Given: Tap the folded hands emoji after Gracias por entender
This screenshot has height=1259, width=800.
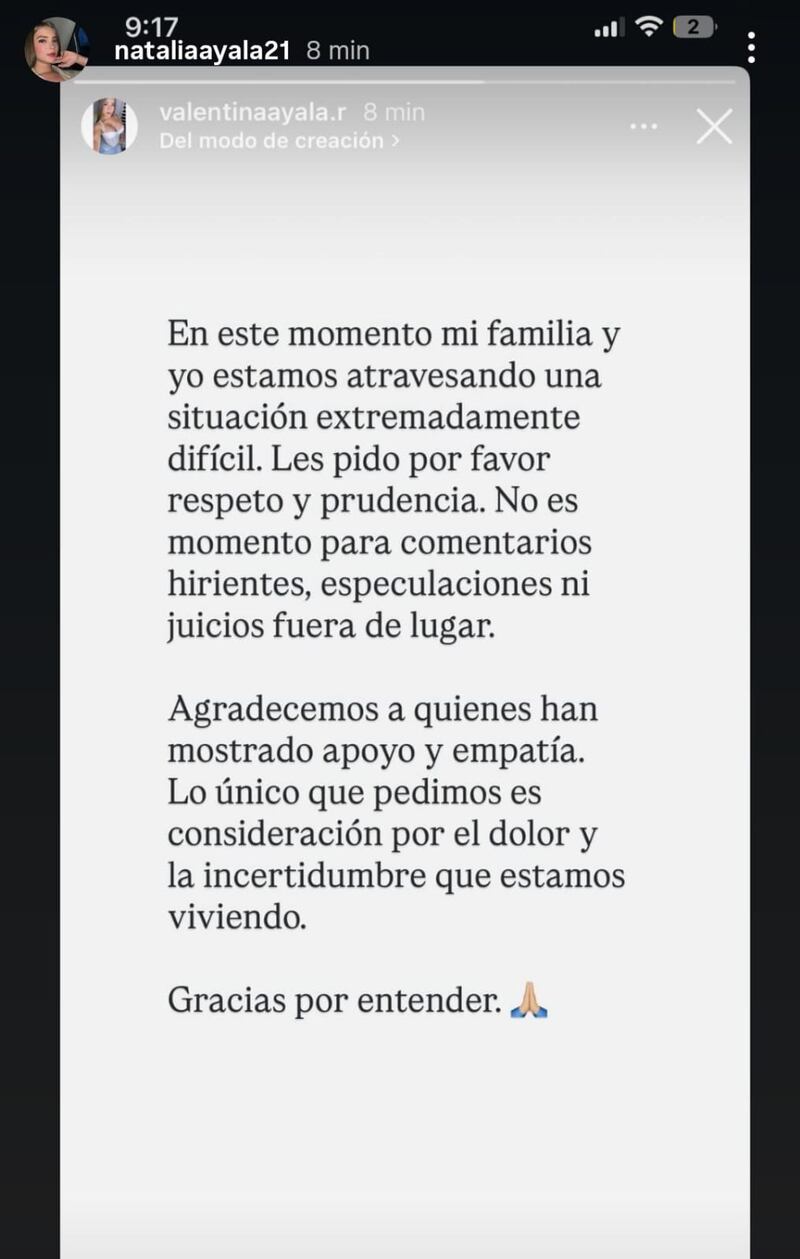Looking at the screenshot, I should coord(531,1000).
